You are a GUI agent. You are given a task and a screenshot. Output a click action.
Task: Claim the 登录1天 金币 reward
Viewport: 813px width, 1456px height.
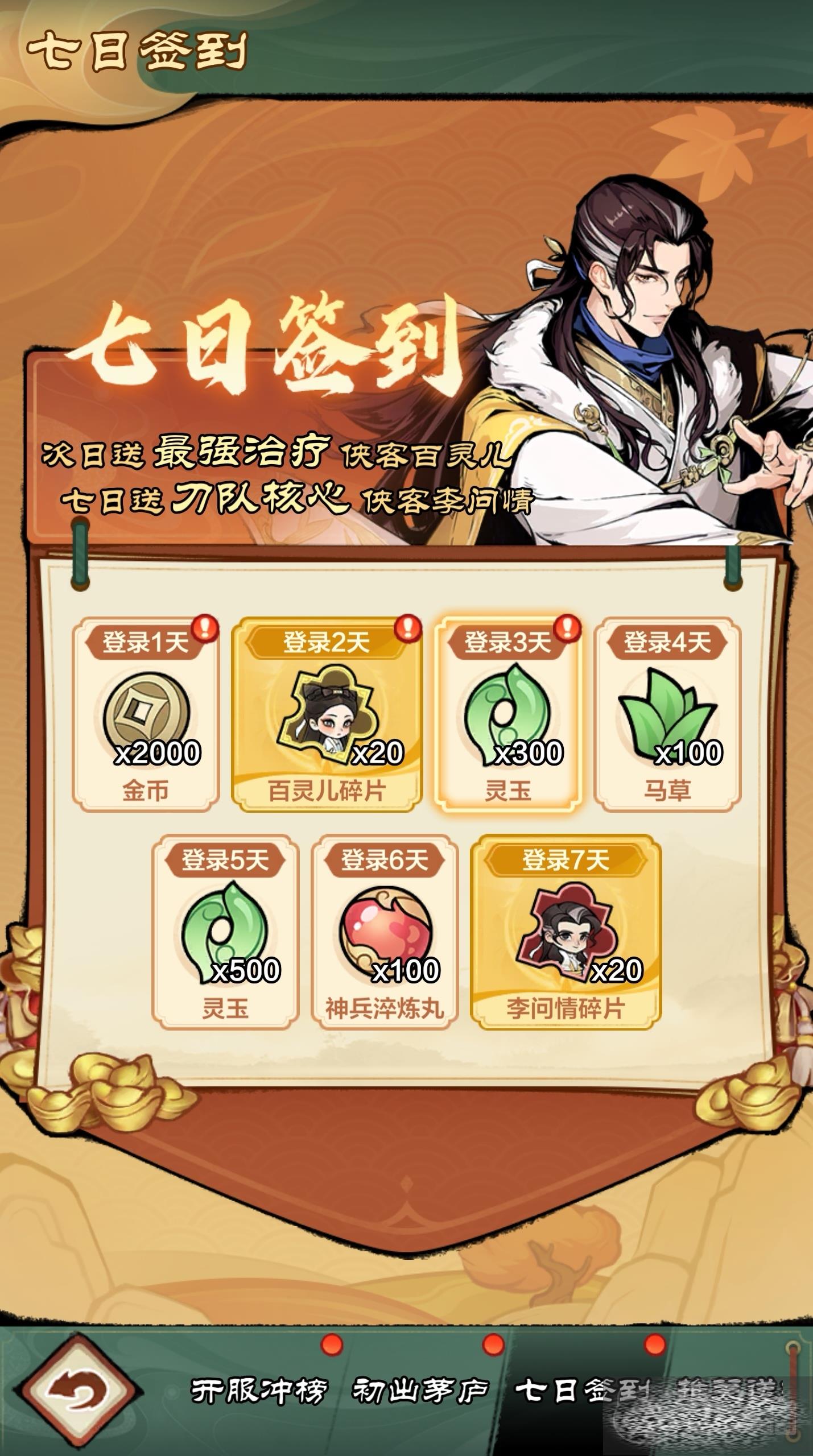(146, 715)
